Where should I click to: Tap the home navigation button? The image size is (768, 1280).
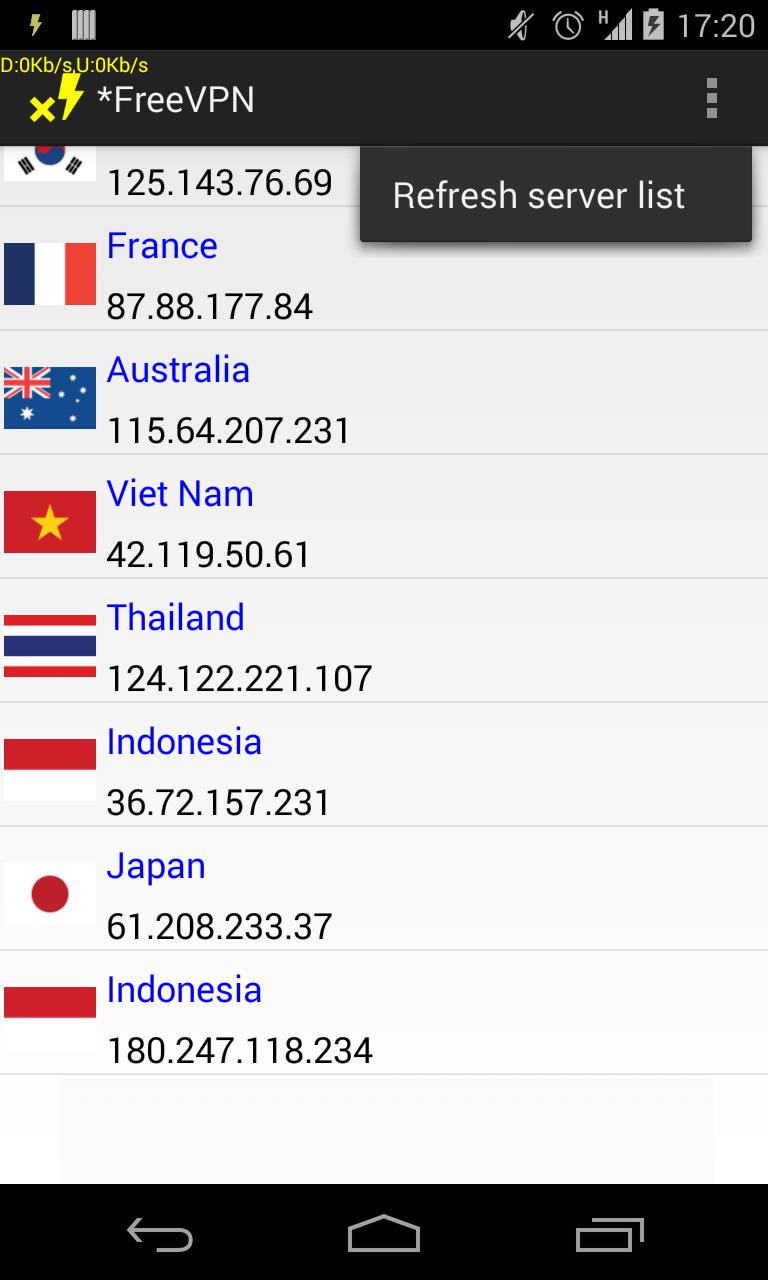click(383, 1235)
